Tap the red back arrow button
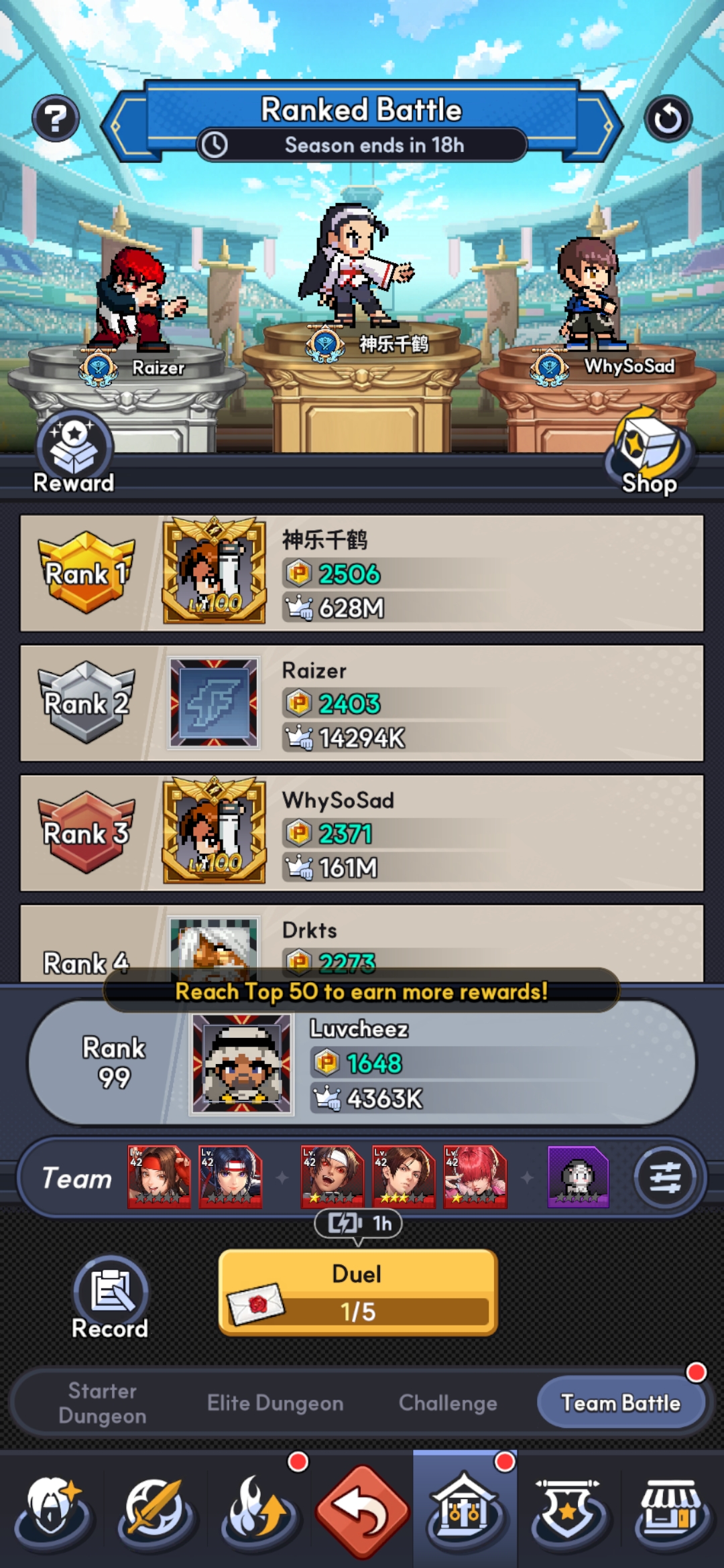 pos(362,1510)
